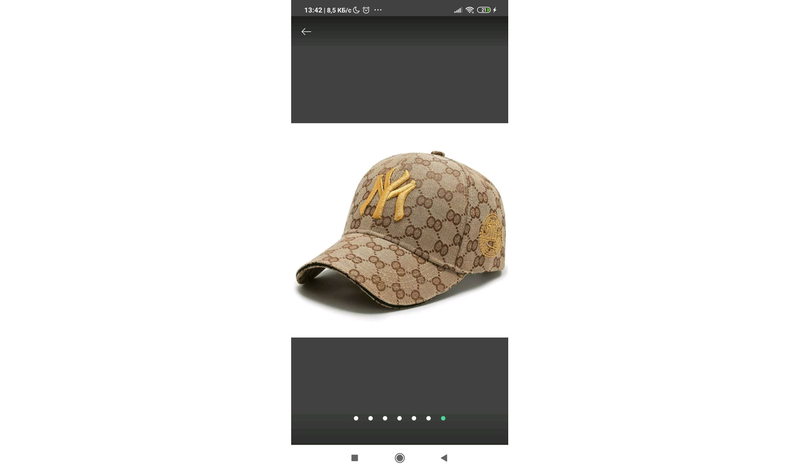Go back using the system navigation triangle

[x=444, y=458]
